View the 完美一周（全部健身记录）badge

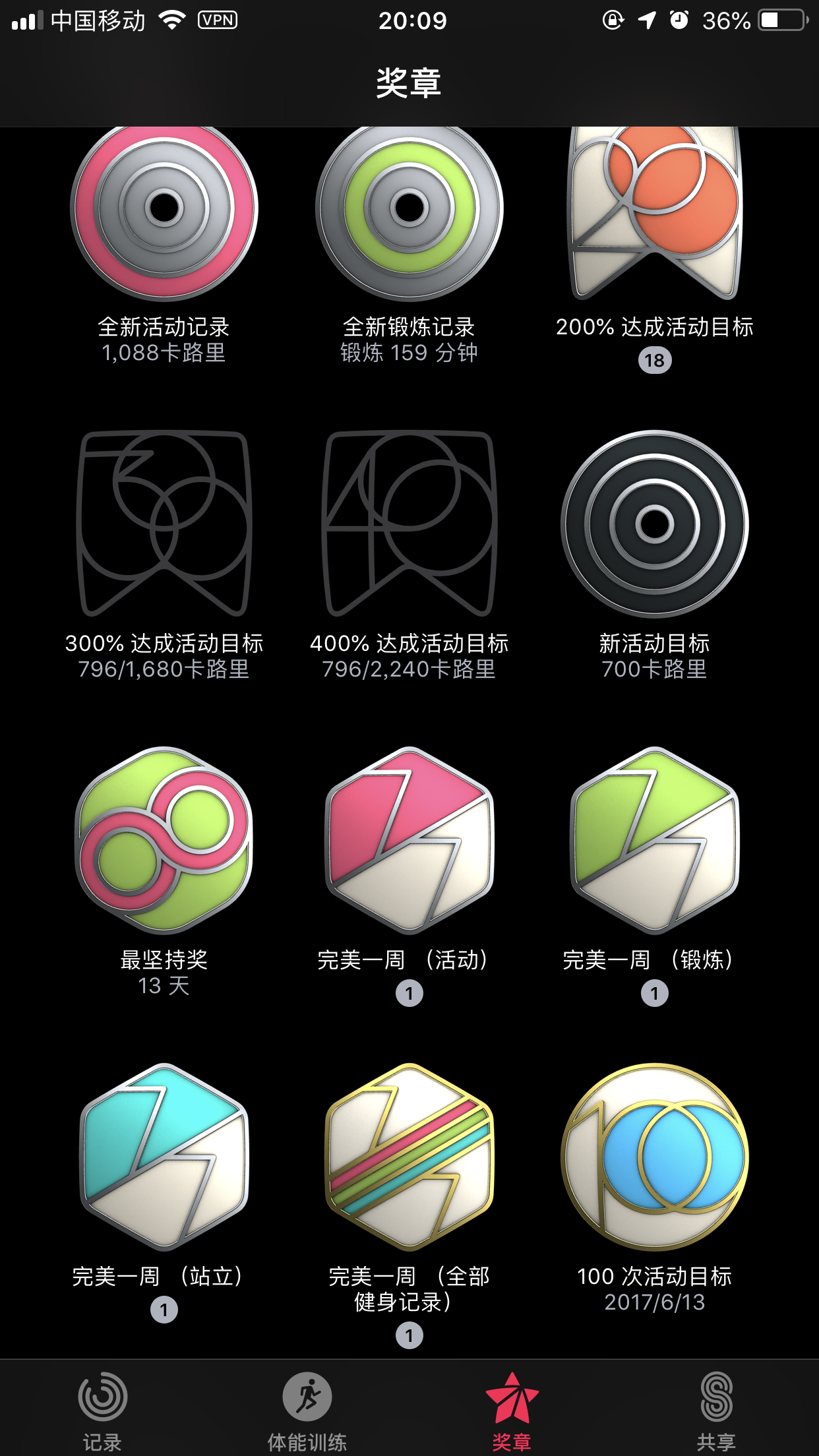409,1157
